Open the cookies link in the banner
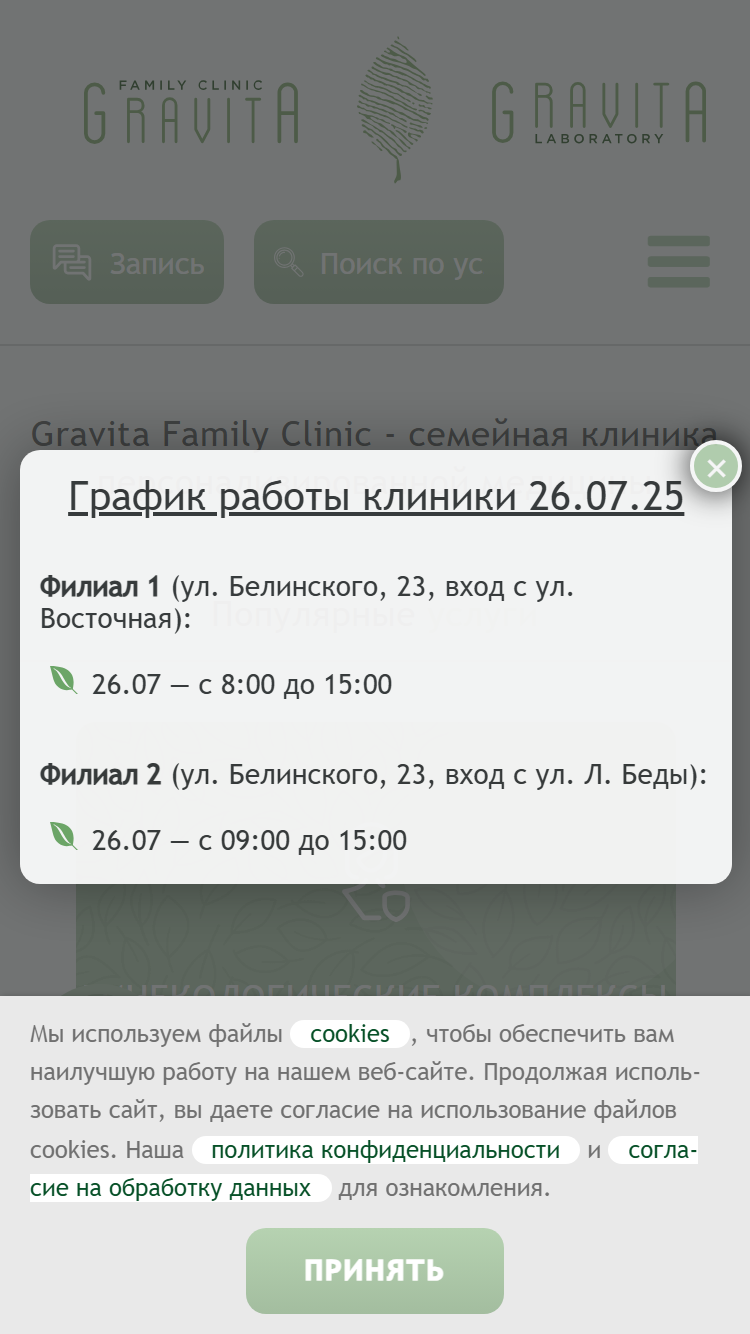 350,1034
